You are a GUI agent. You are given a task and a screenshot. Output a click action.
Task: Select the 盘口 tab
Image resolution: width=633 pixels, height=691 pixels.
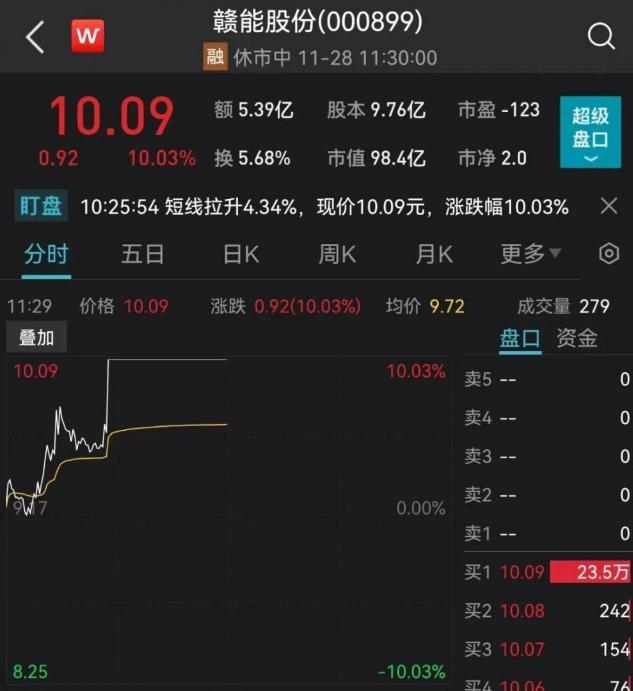[x=520, y=338]
